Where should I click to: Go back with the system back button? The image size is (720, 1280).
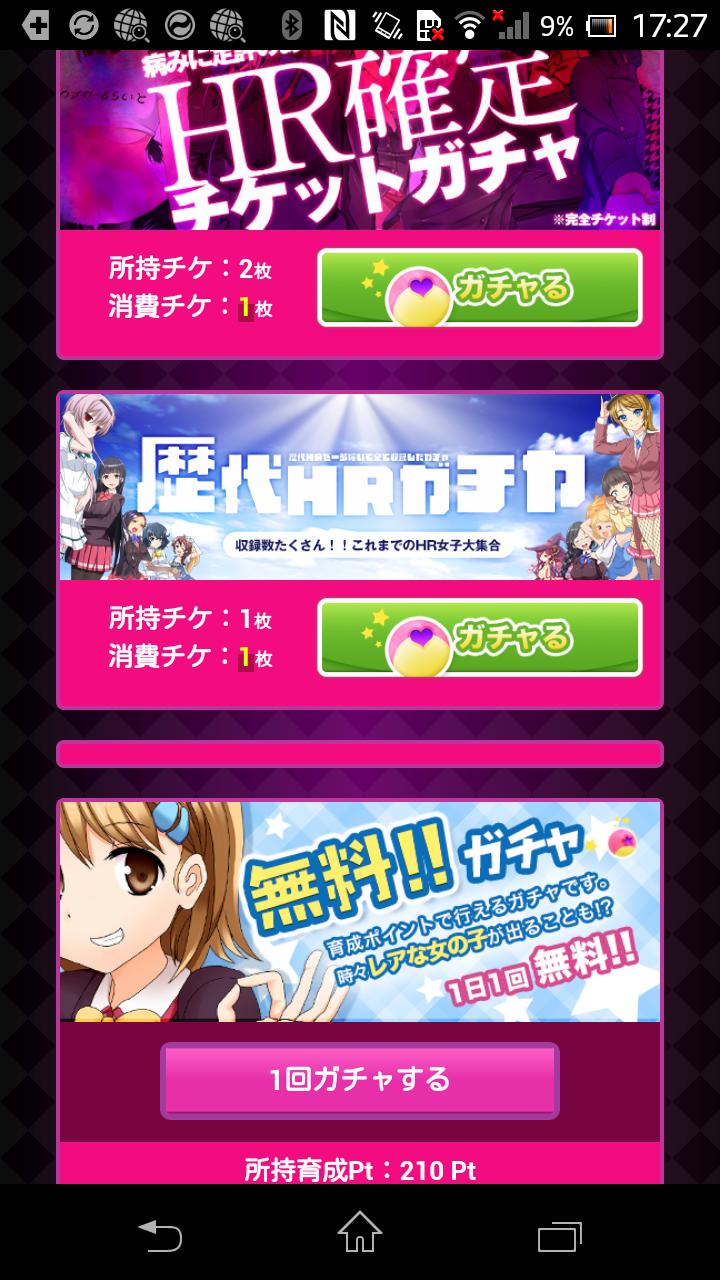click(160, 1234)
